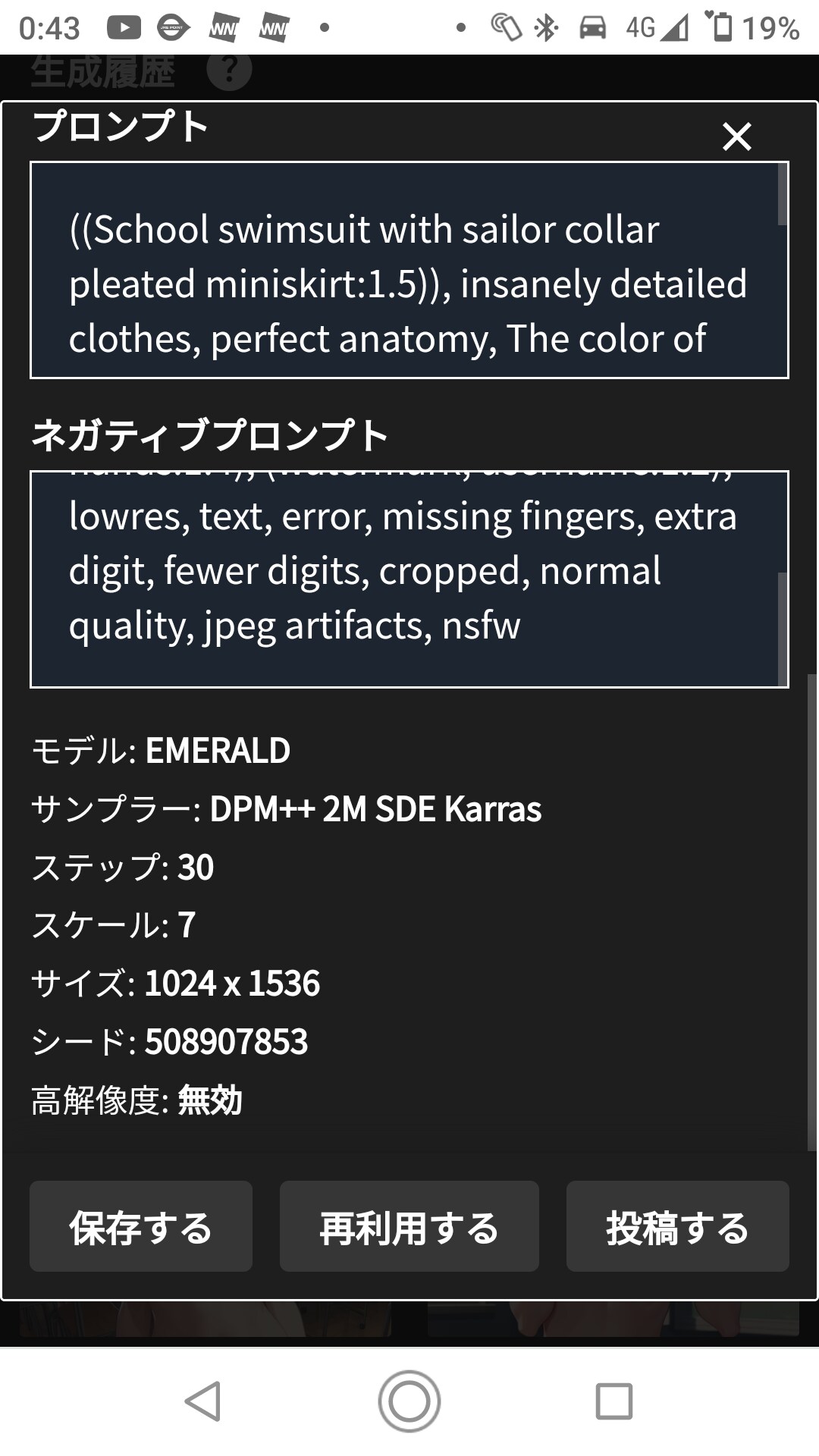Tap the 保存する save button
Viewport: 819px width, 1456px height.
[x=141, y=1226]
